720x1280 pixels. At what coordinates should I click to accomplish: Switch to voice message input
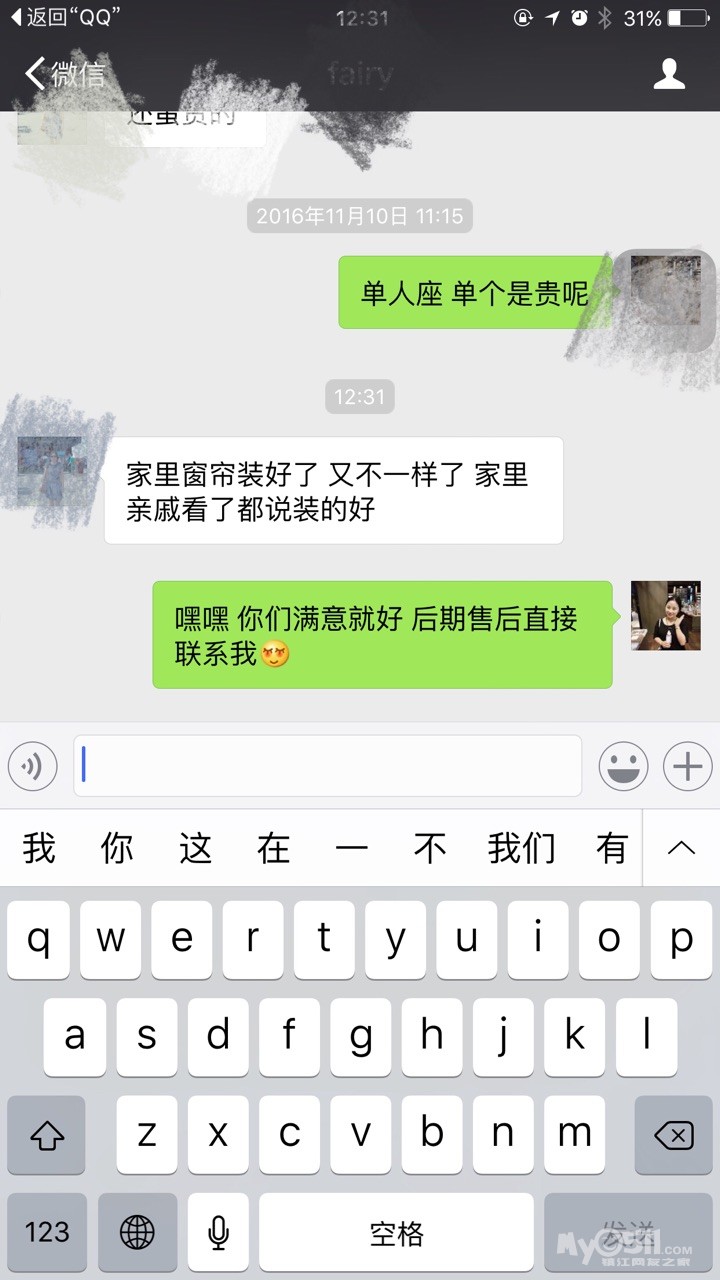pyautogui.click(x=33, y=767)
